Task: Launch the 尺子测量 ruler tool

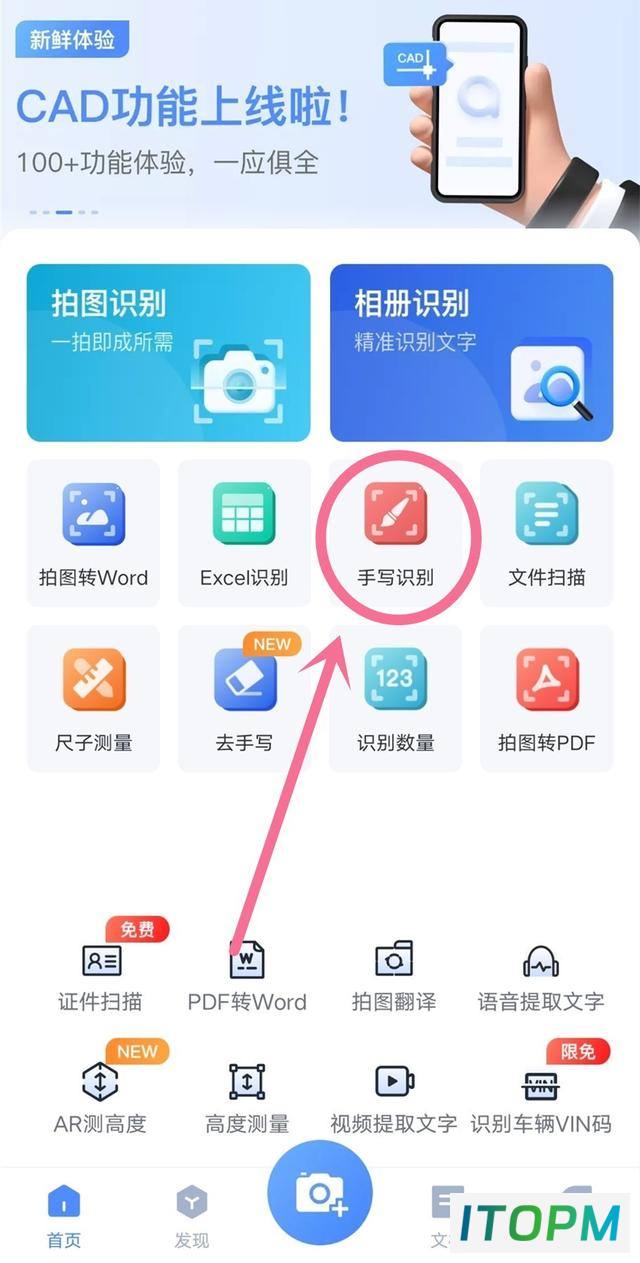Action: (x=93, y=699)
